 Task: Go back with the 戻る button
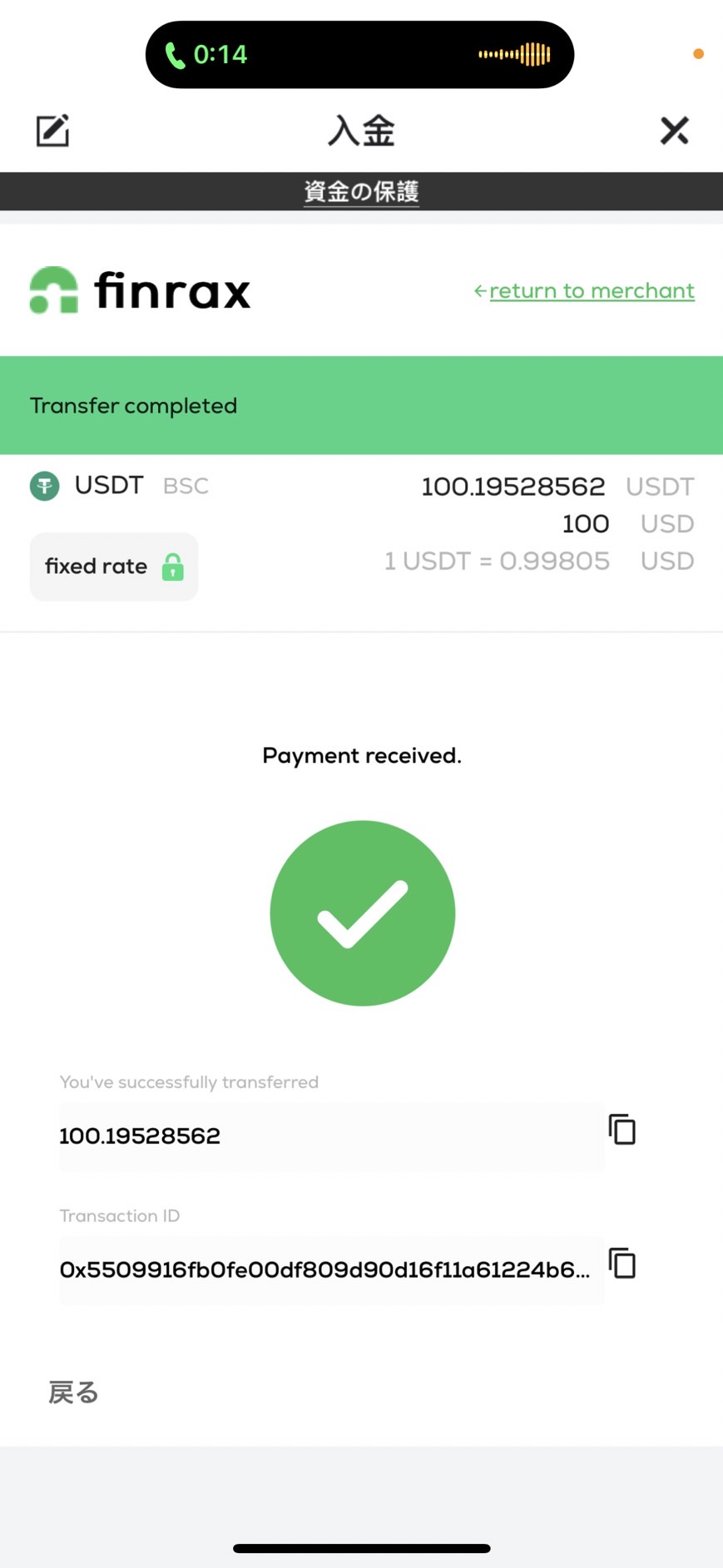(73, 1392)
